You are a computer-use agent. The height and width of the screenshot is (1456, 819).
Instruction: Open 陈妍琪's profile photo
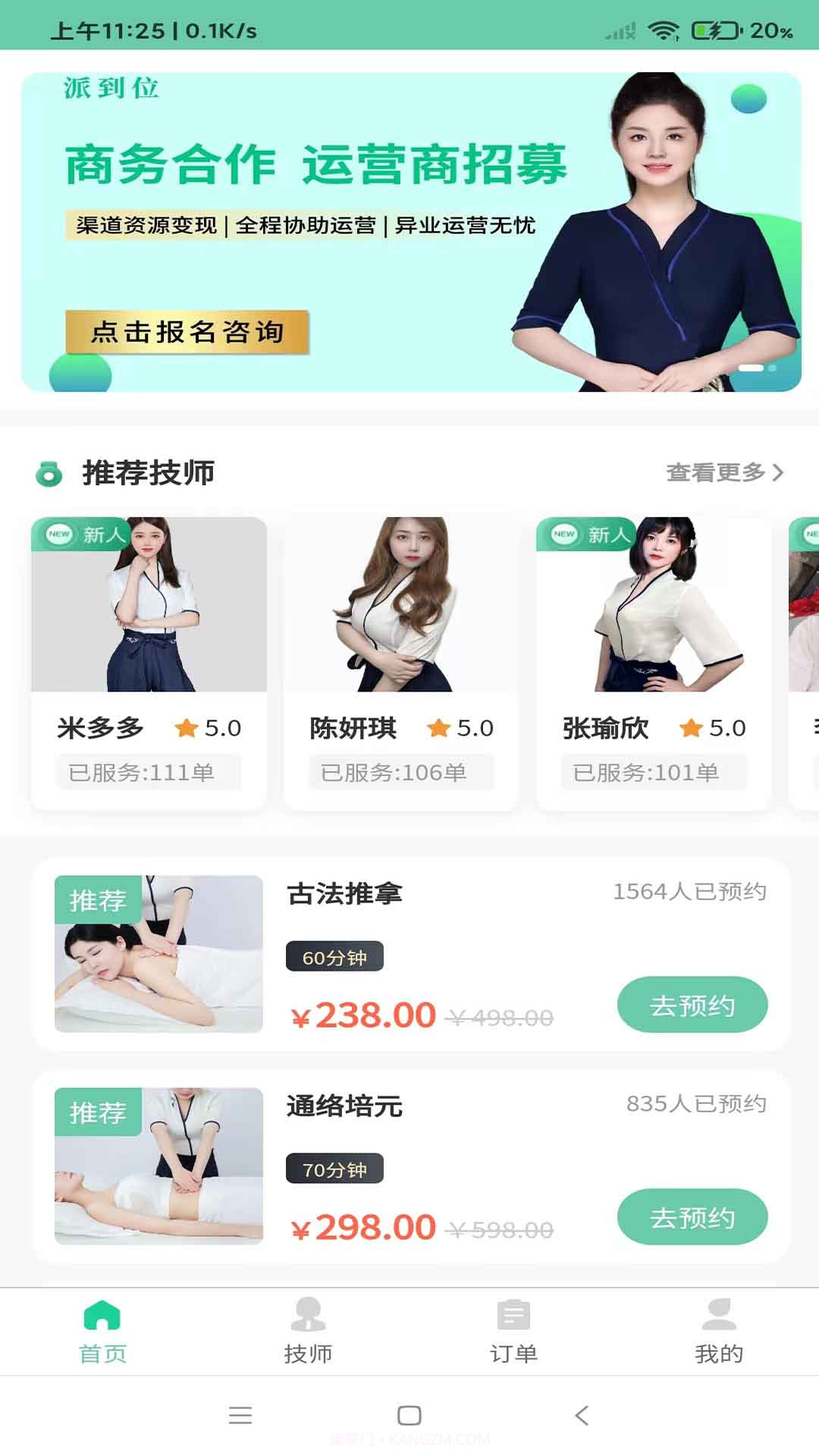click(401, 607)
